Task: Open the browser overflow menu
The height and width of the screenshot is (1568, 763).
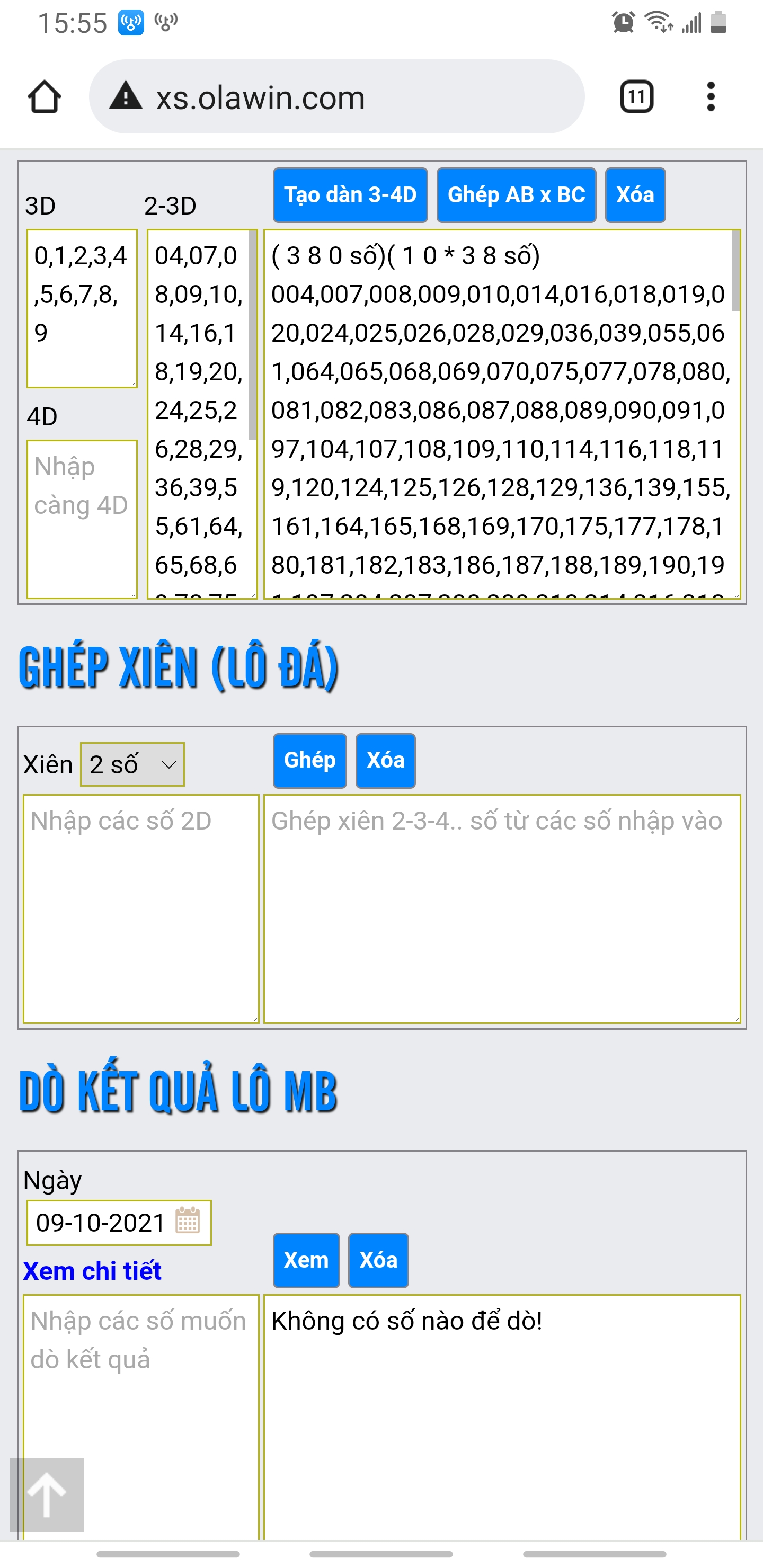Action: tap(711, 97)
